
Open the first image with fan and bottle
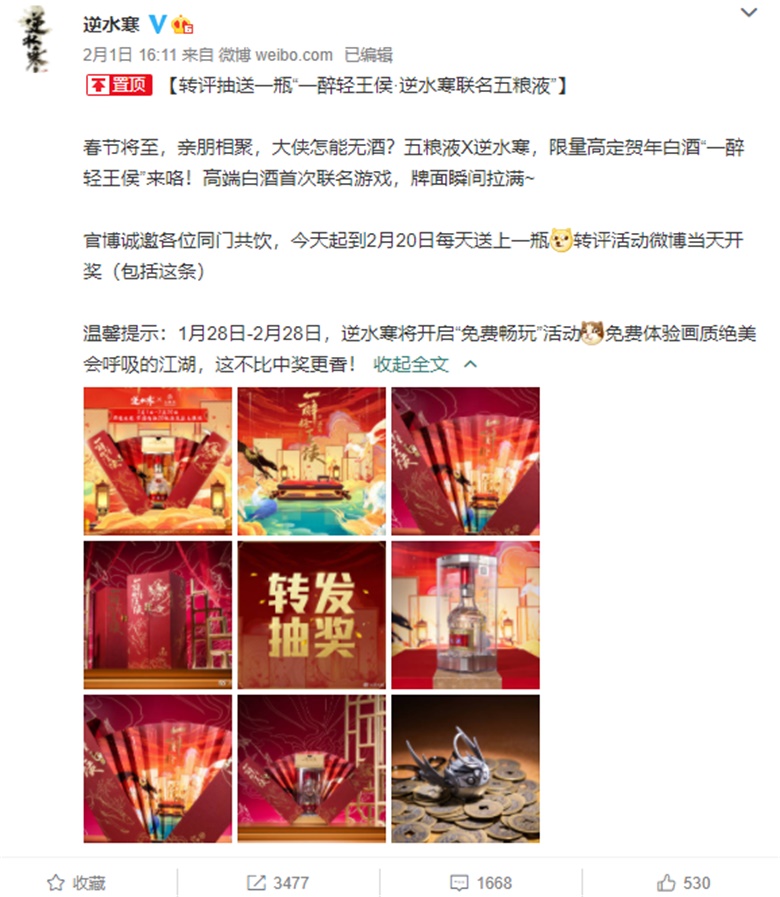coord(157,461)
